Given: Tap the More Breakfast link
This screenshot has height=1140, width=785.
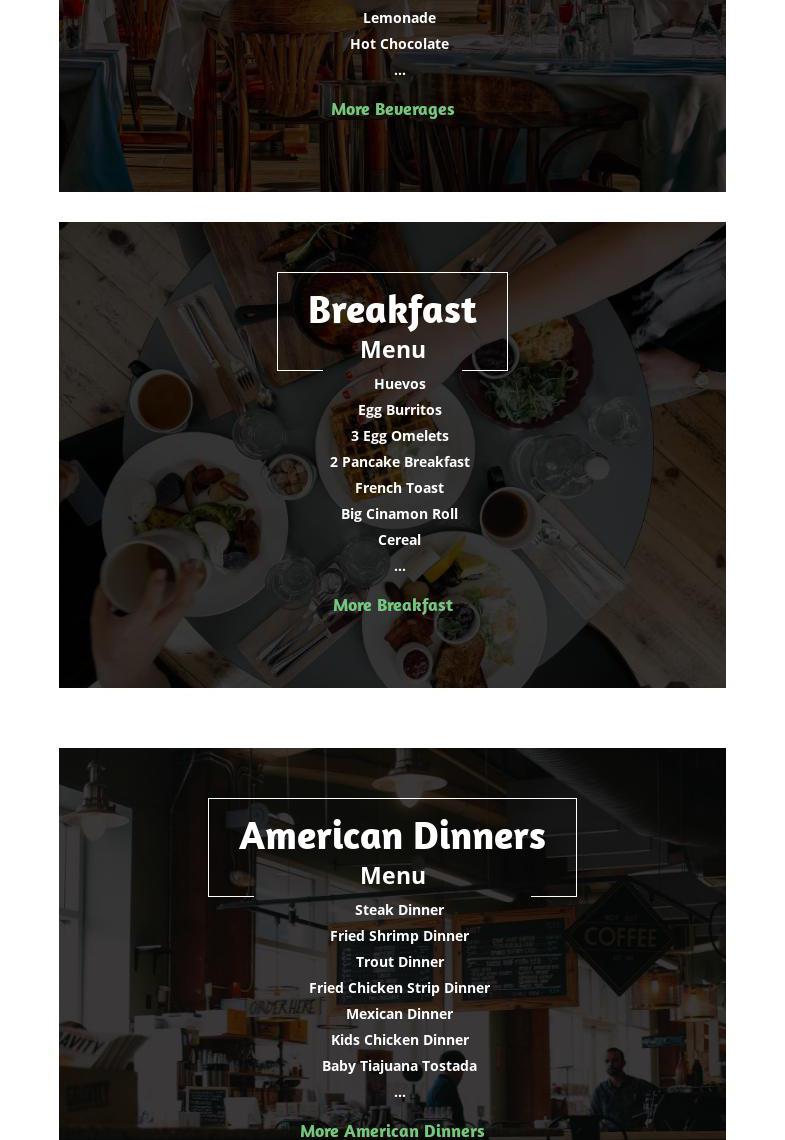Looking at the screenshot, I should [392, 605].
